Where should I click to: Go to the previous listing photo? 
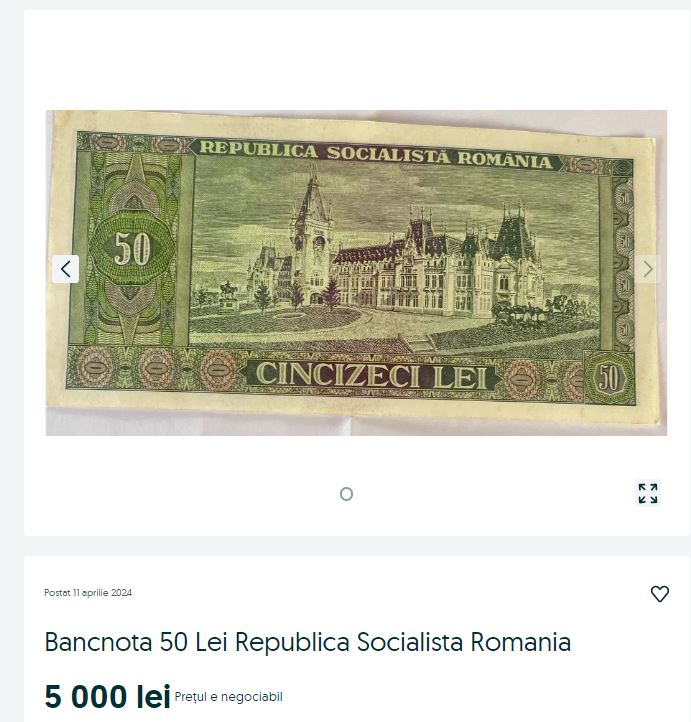tap(65, 269)
